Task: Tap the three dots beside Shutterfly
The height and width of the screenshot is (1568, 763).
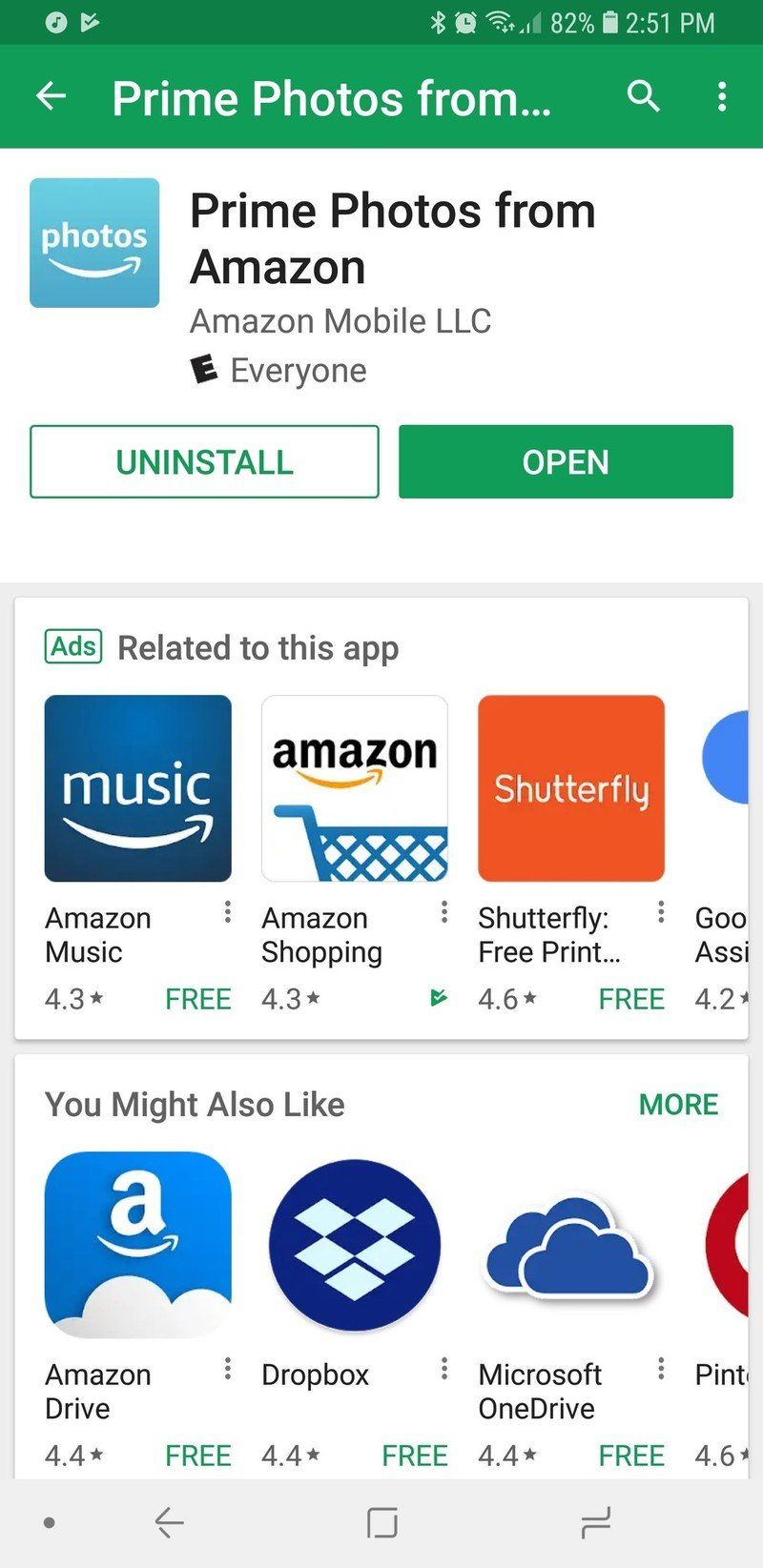Action: 660,913
